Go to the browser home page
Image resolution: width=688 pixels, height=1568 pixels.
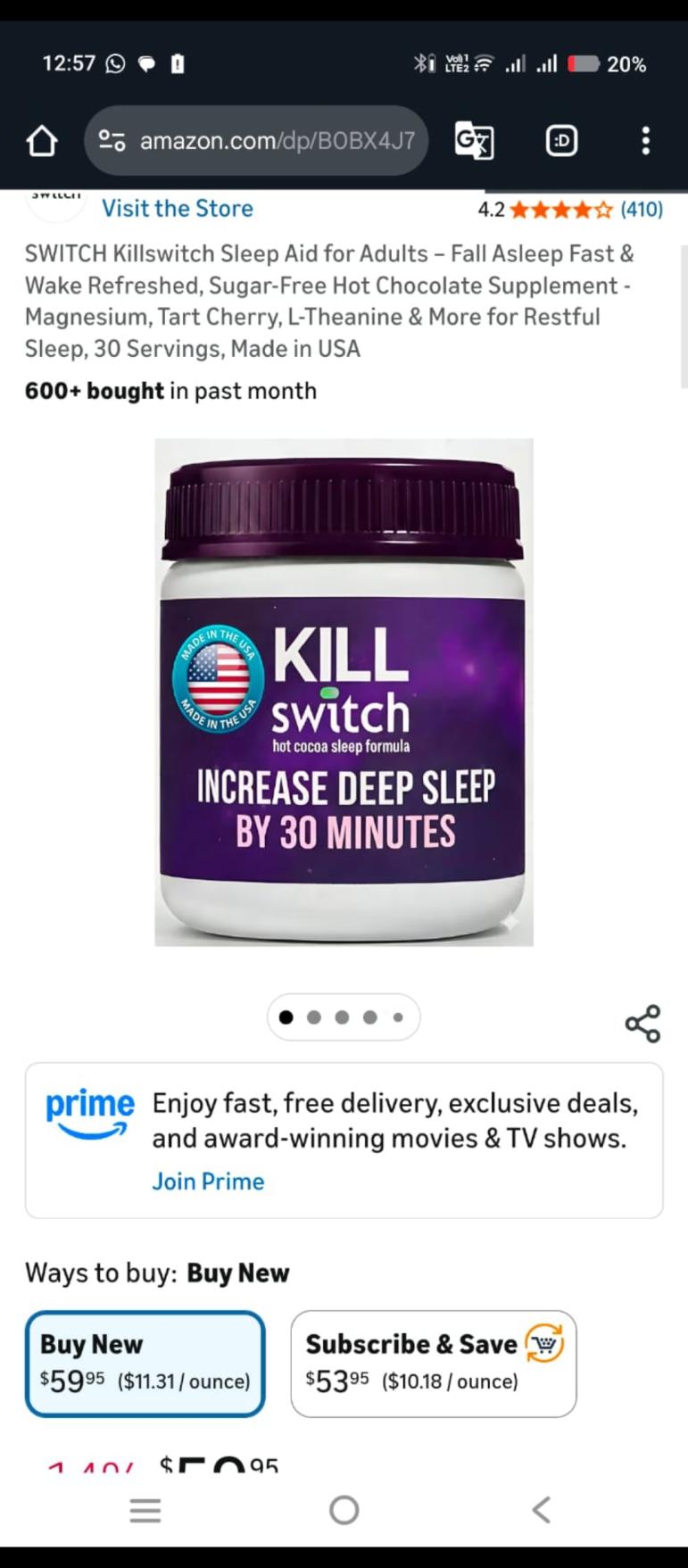tap(42, 141)
